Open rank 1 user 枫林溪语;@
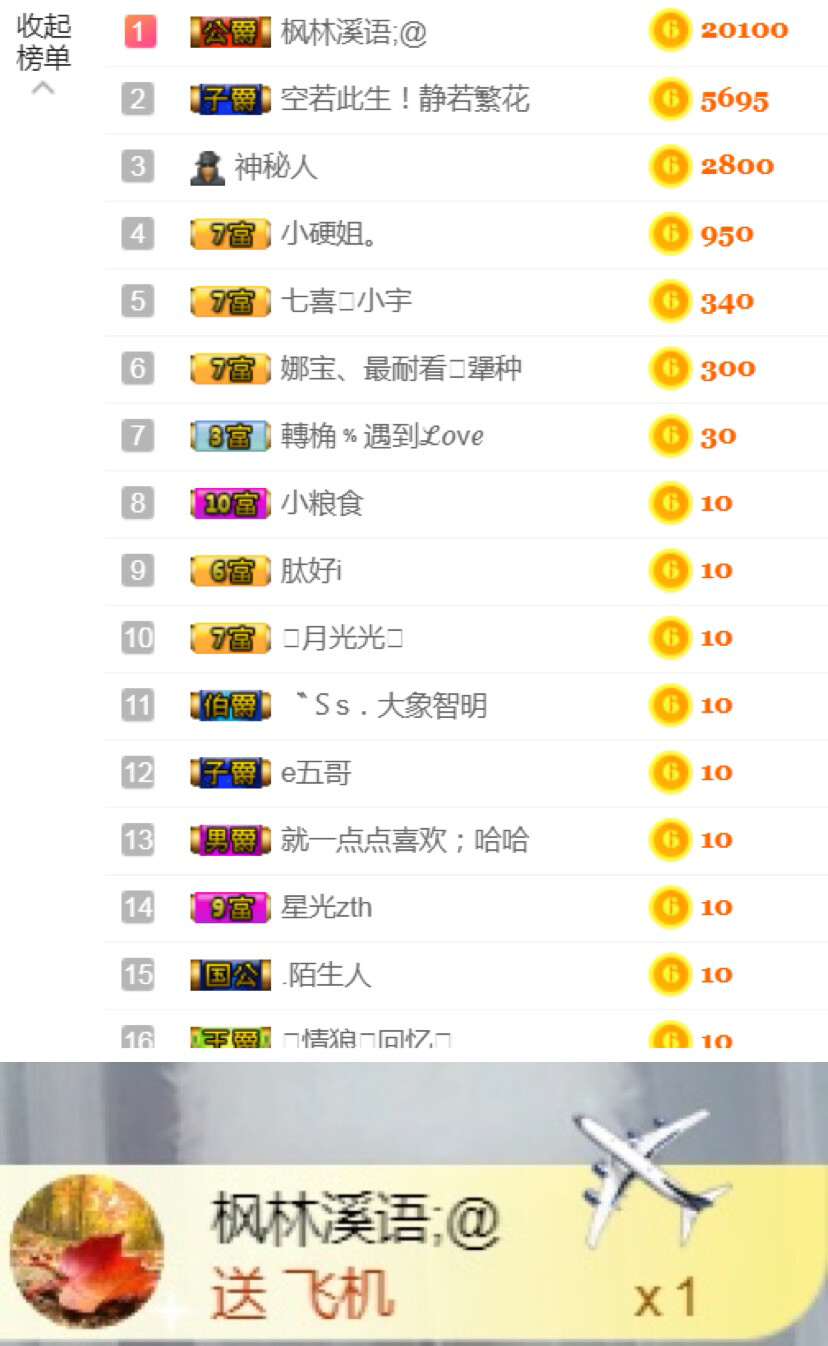 point(353,33)
